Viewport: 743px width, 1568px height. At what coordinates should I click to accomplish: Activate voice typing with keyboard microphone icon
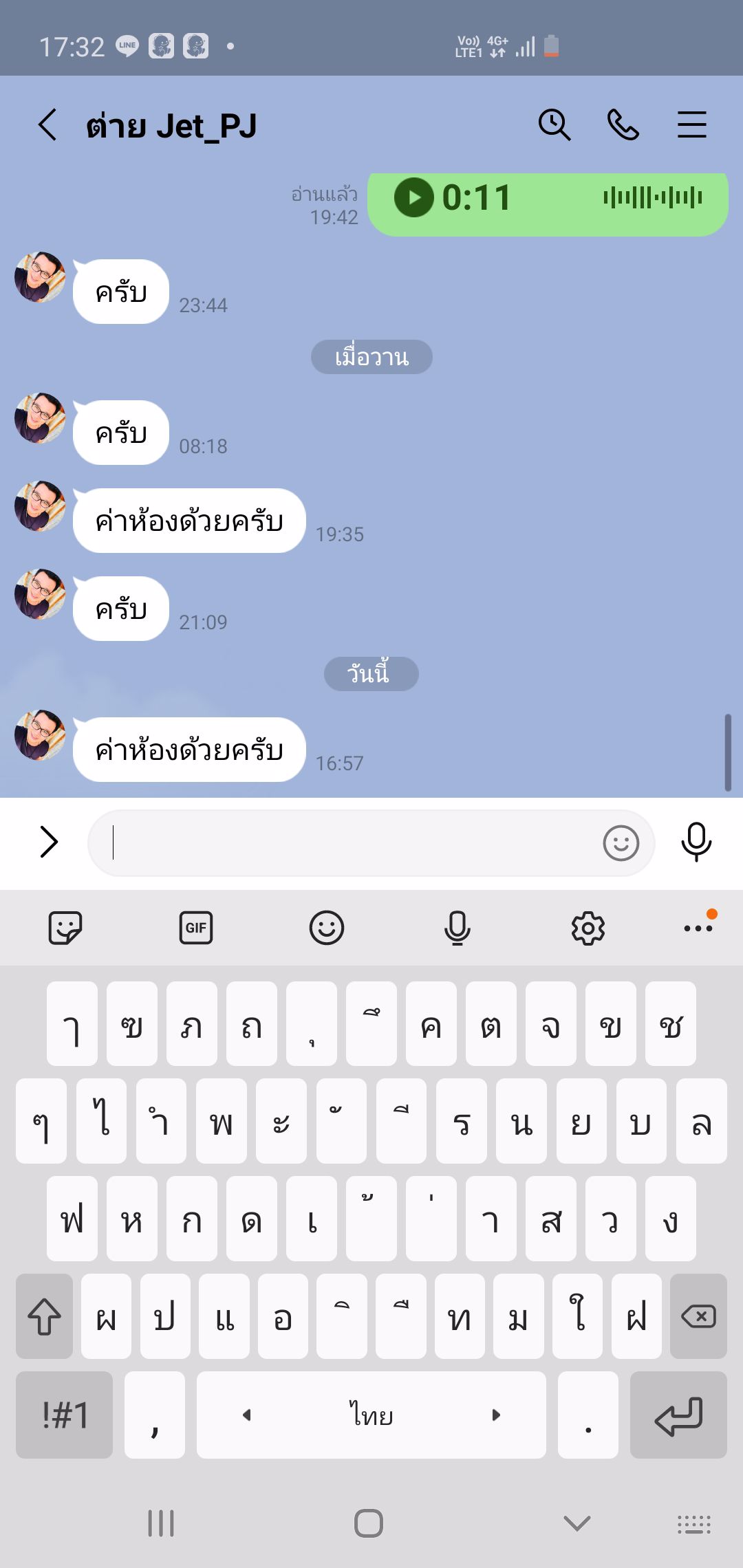click(x=456, y=927)
